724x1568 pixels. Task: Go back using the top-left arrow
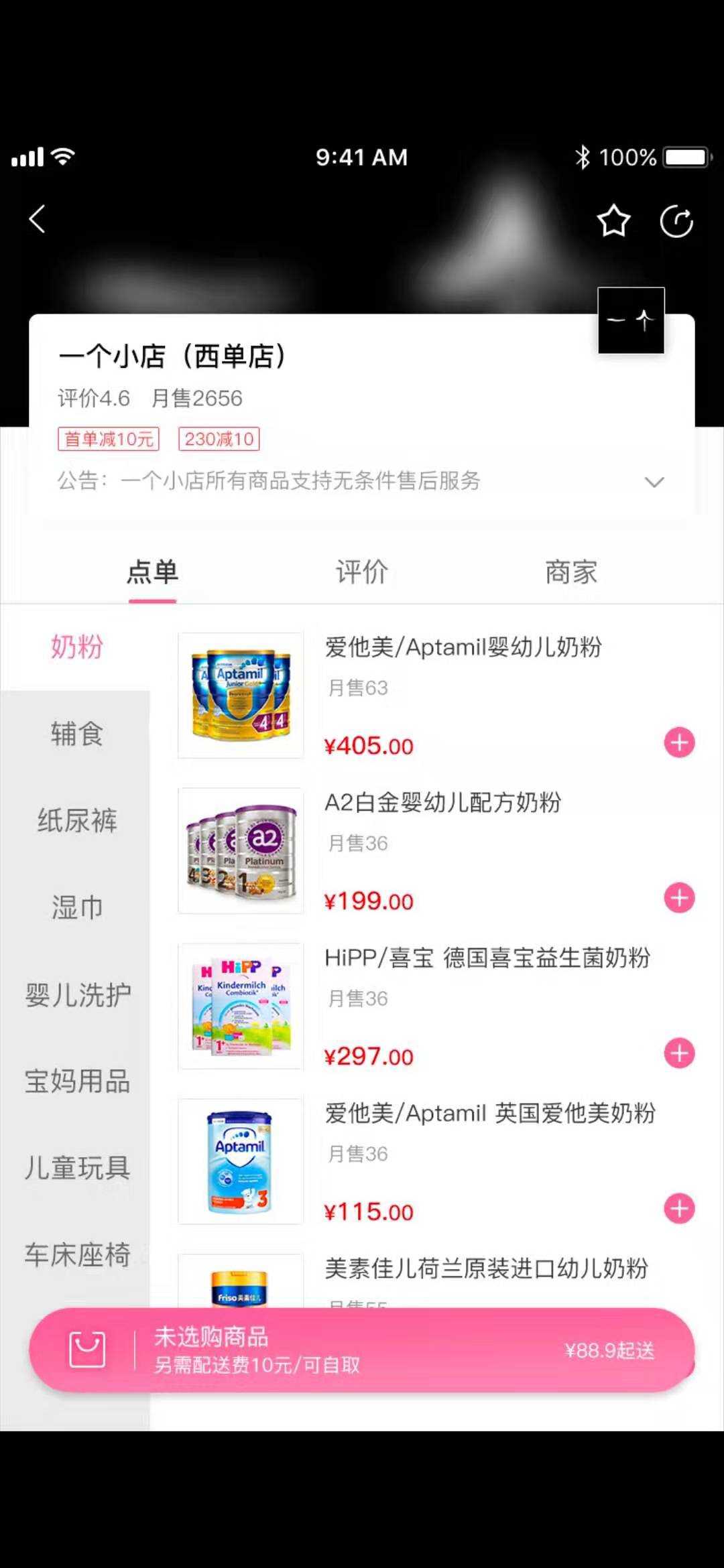(x=38, y=219)
